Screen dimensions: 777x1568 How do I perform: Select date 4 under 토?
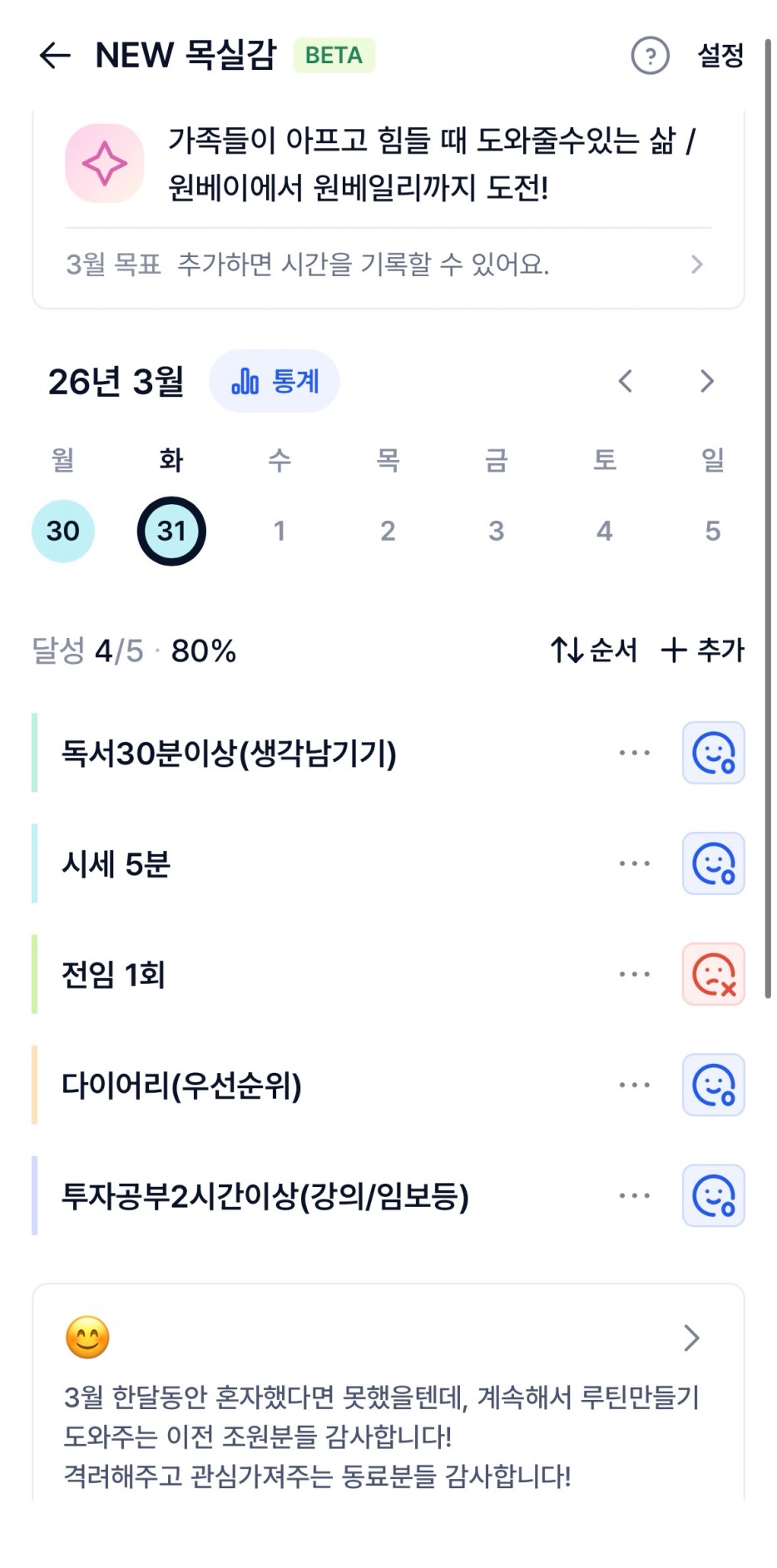(x=605, y=531)
